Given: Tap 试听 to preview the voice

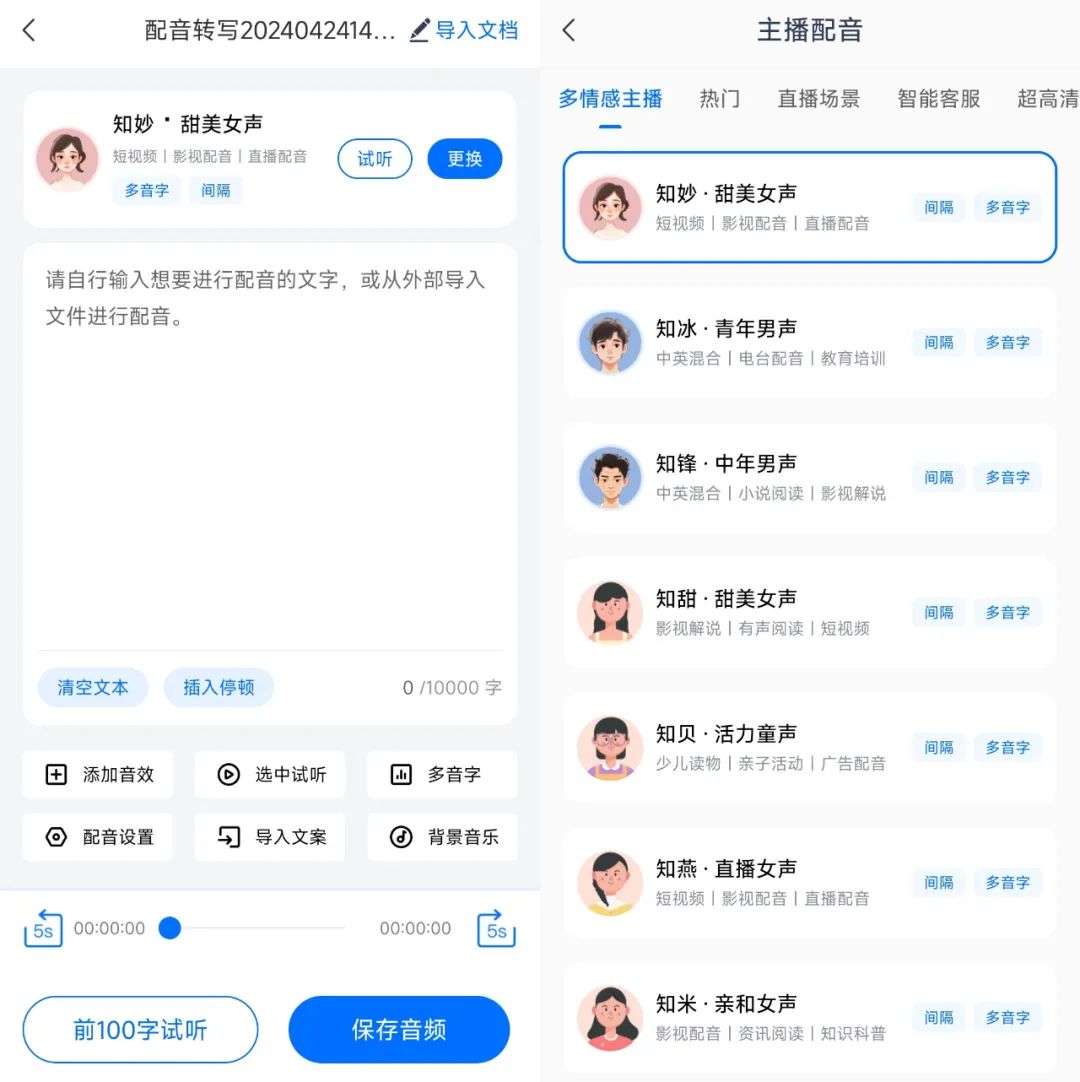Looking at the screenshot, I should pyautogui.click(x=374, y=159).
